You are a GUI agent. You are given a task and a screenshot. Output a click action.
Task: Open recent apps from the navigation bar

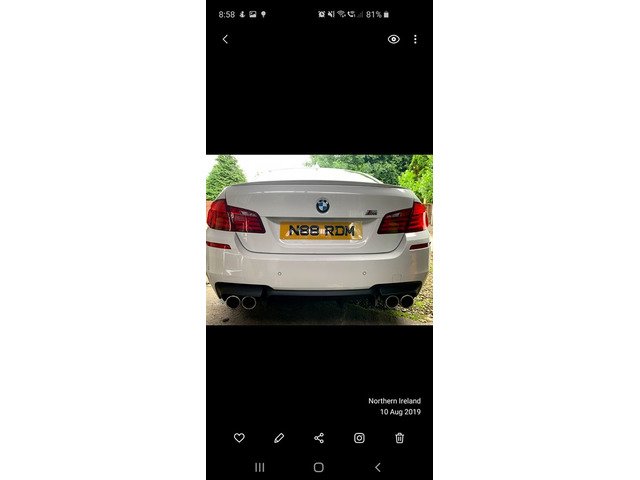pyautogui.click(x=260, y=467)
